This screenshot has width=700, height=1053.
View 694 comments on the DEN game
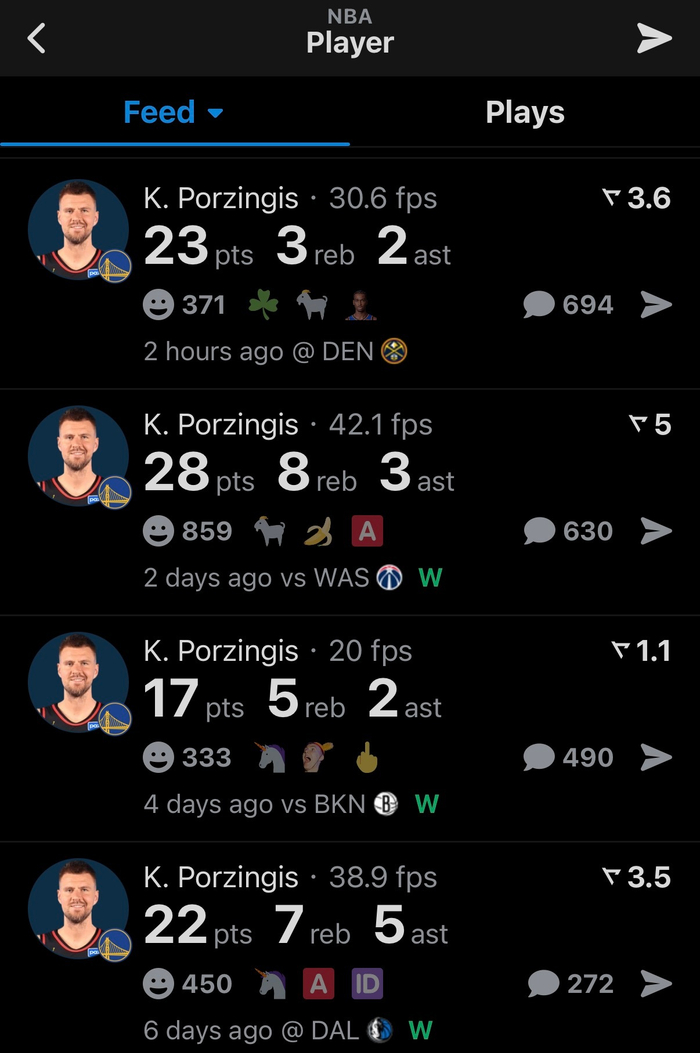pos(568,304)
